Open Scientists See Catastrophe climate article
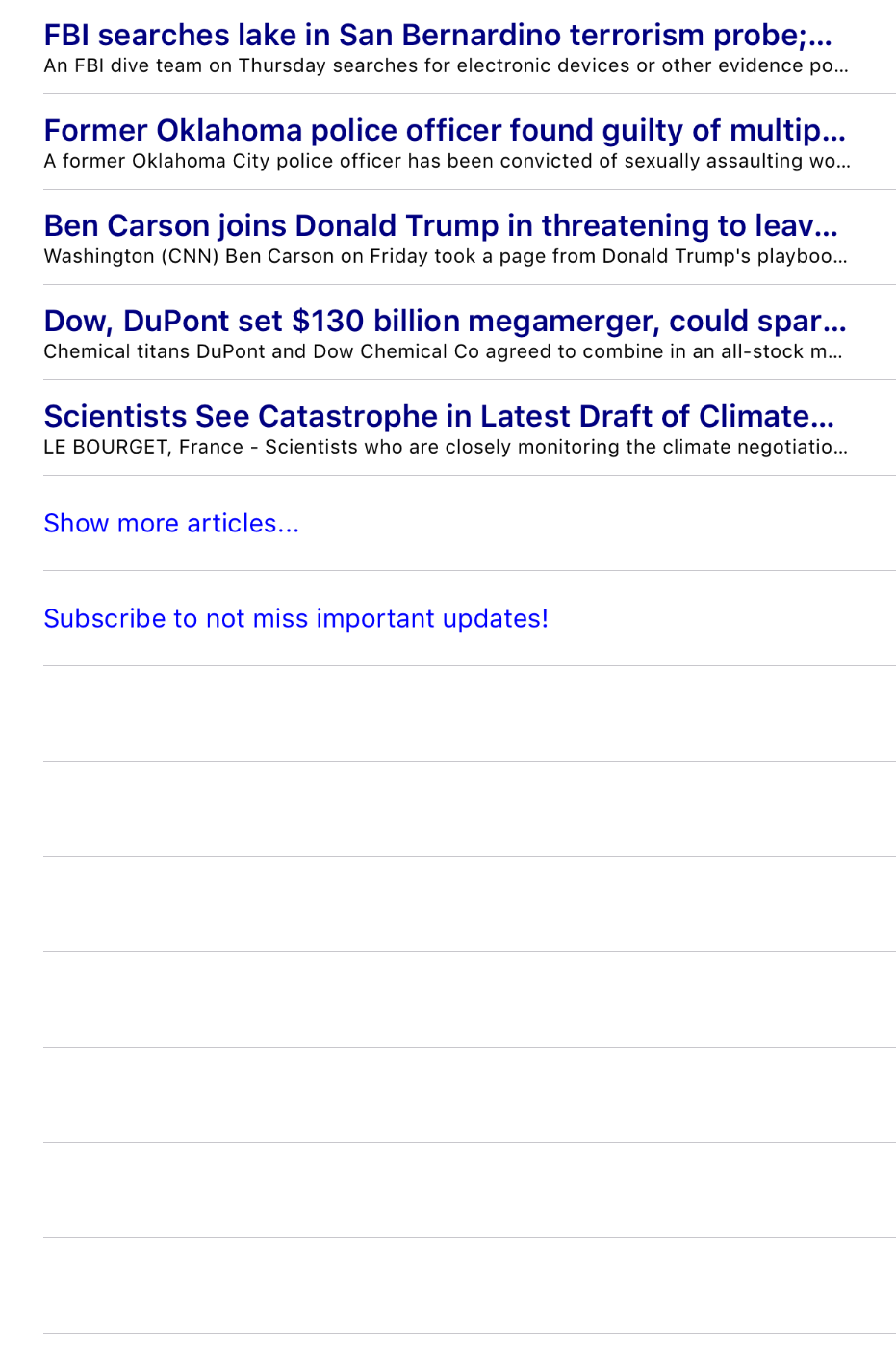Viewport: 896px width, 1348px height. coord(439,417)
